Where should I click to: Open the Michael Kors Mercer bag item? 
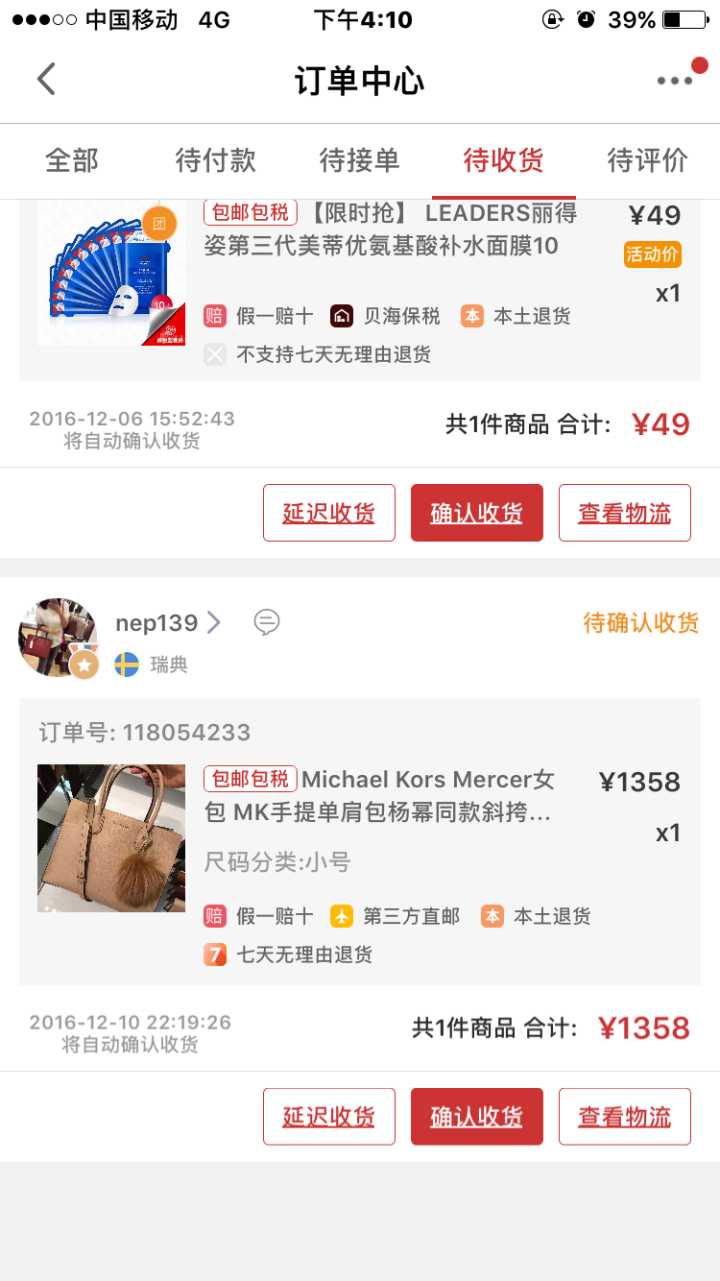380,795
